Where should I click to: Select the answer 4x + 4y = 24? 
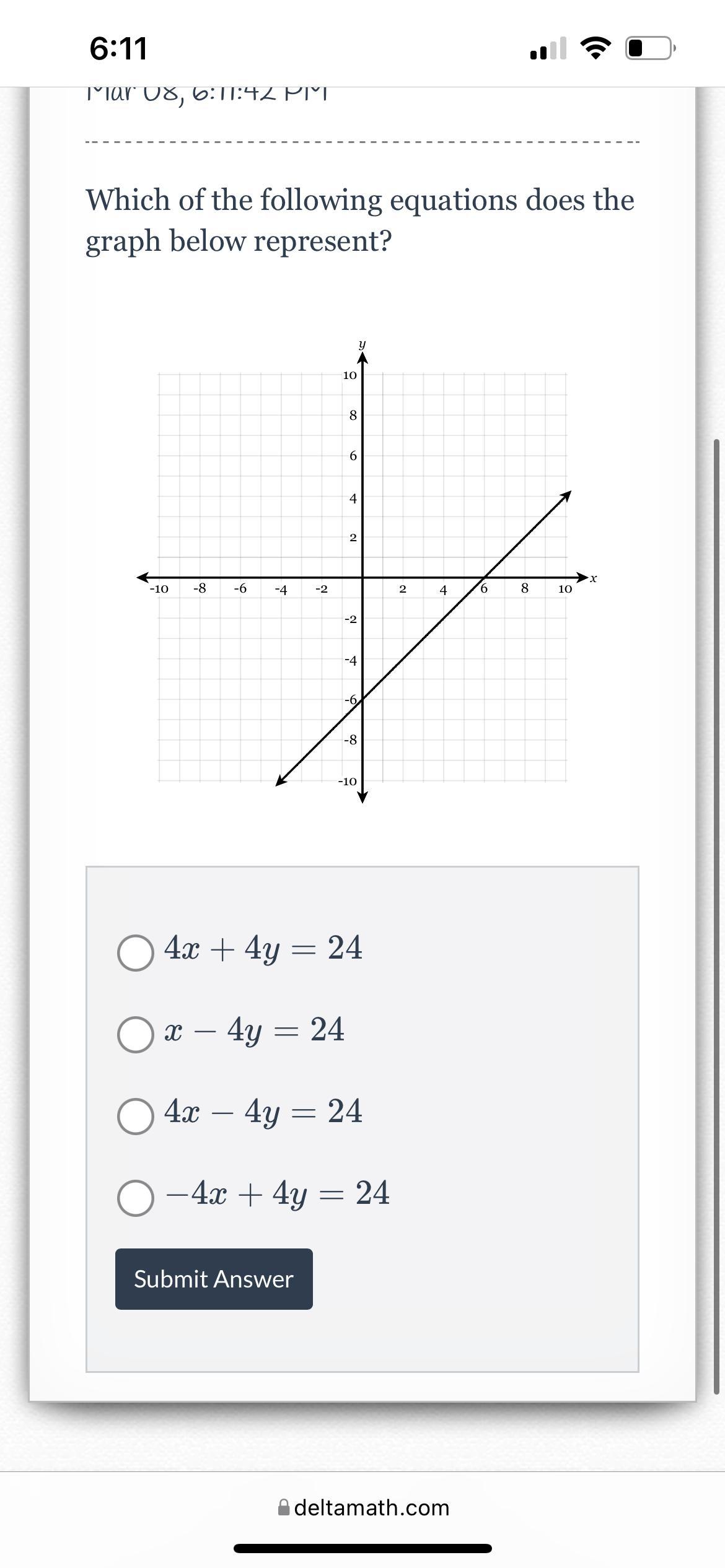tap(136, 952)
